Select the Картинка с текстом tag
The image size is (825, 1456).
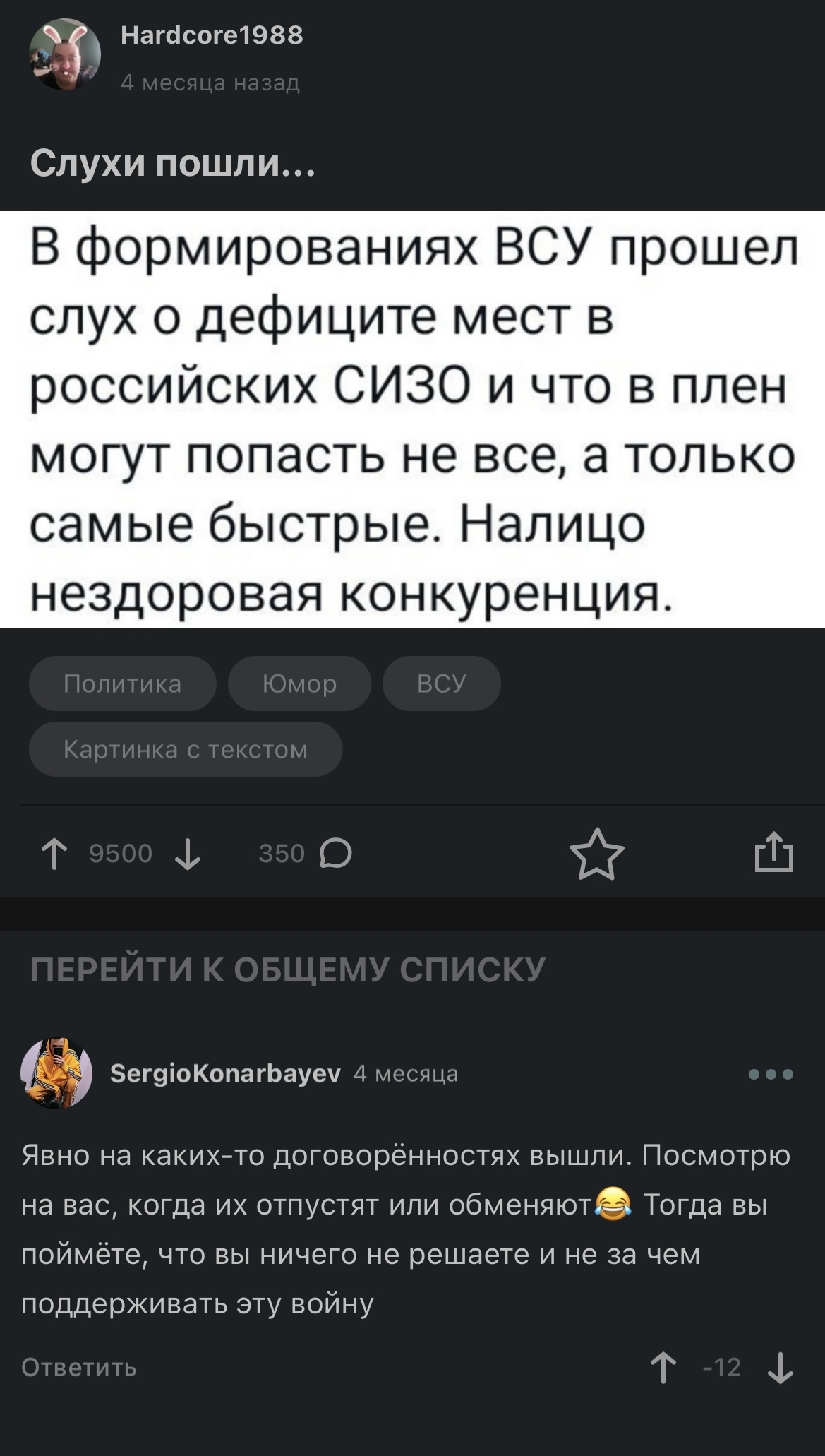(186, 749)
